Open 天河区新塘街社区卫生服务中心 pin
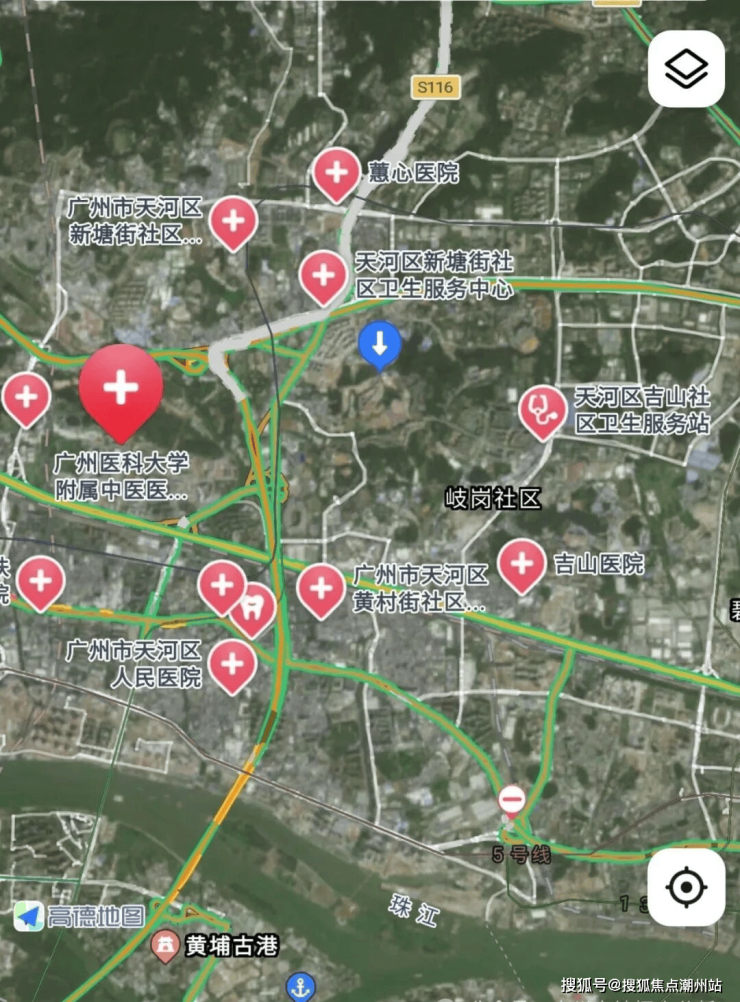The width and height of the screenshot is (740, 1002). tap(323, 274)
